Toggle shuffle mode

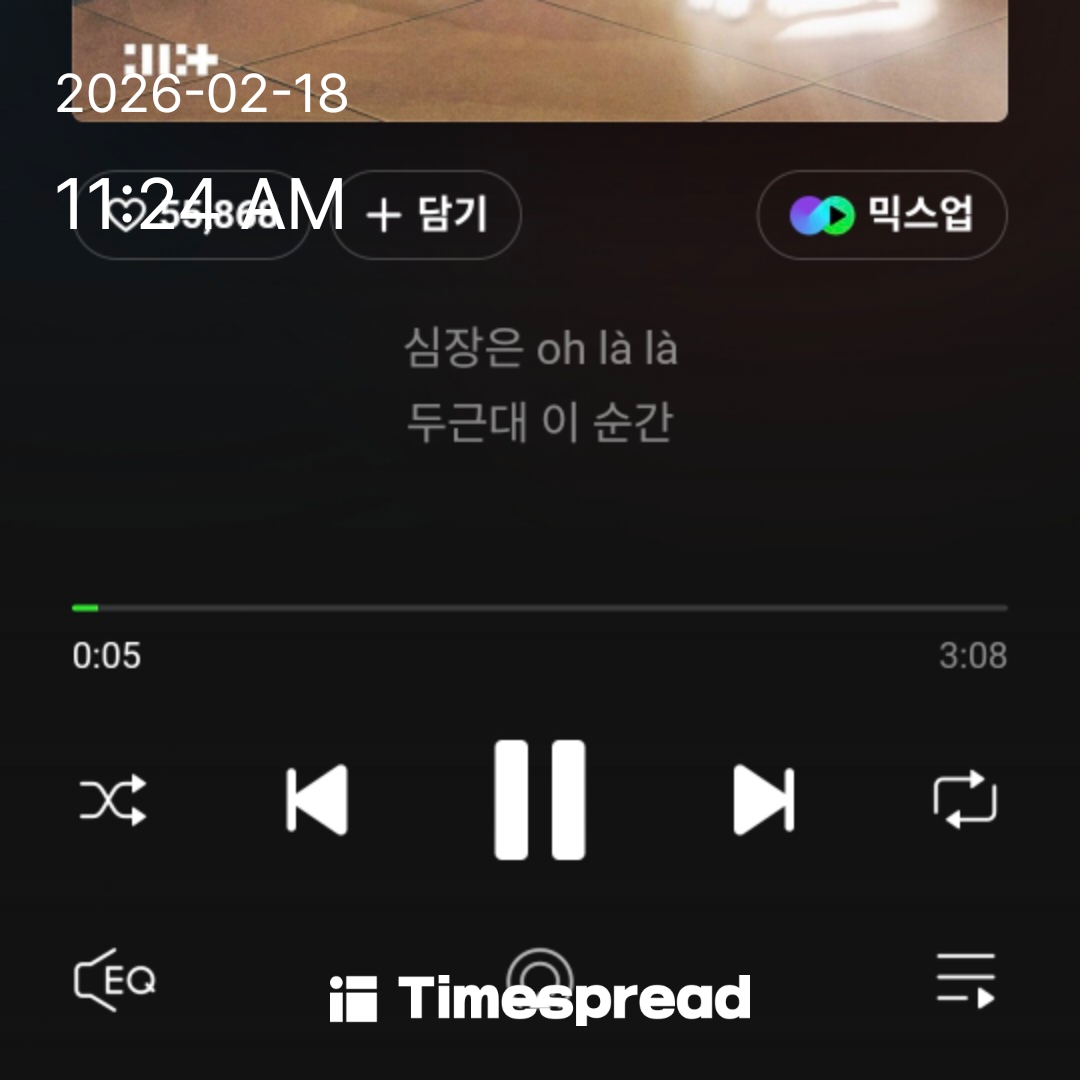[113, 800]
